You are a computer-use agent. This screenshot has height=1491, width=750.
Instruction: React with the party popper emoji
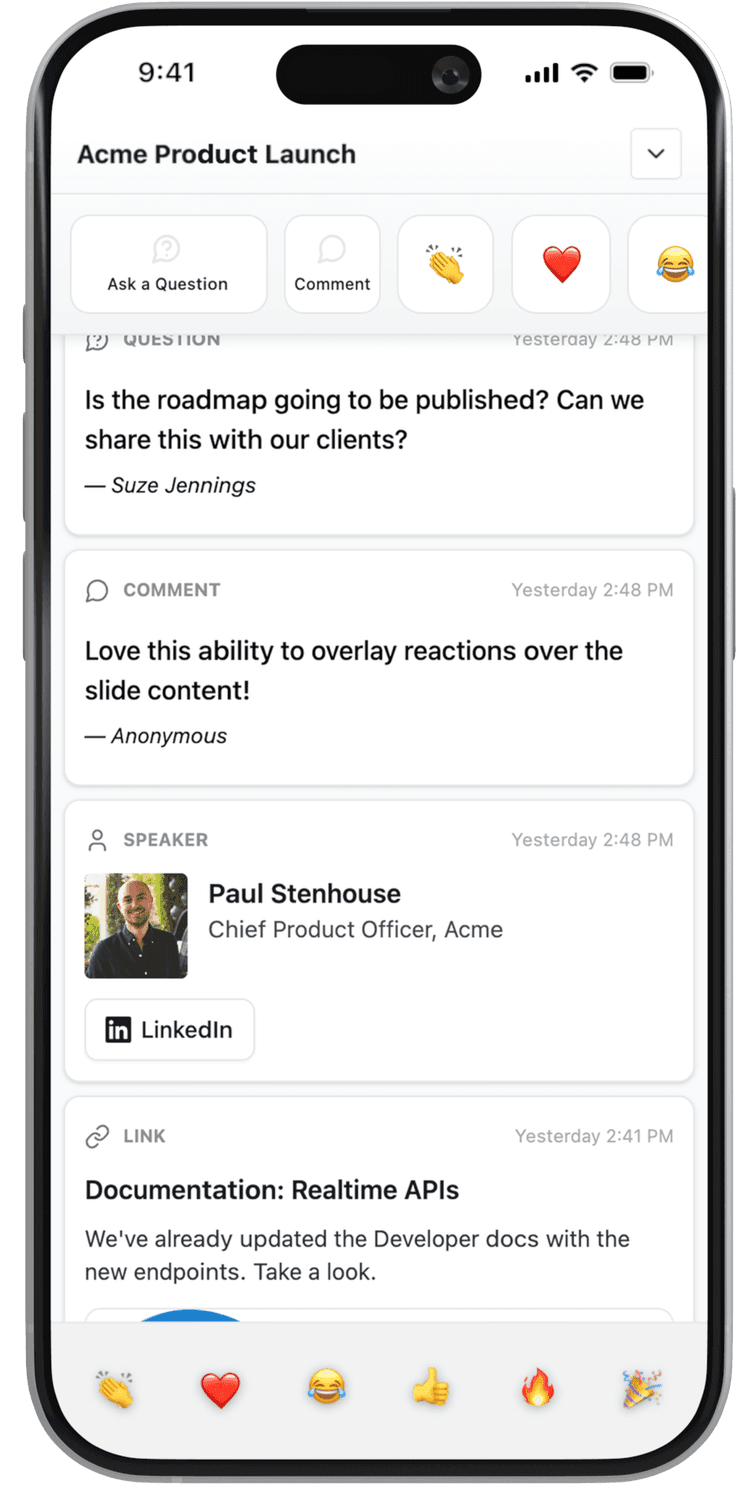[641, 1388]
